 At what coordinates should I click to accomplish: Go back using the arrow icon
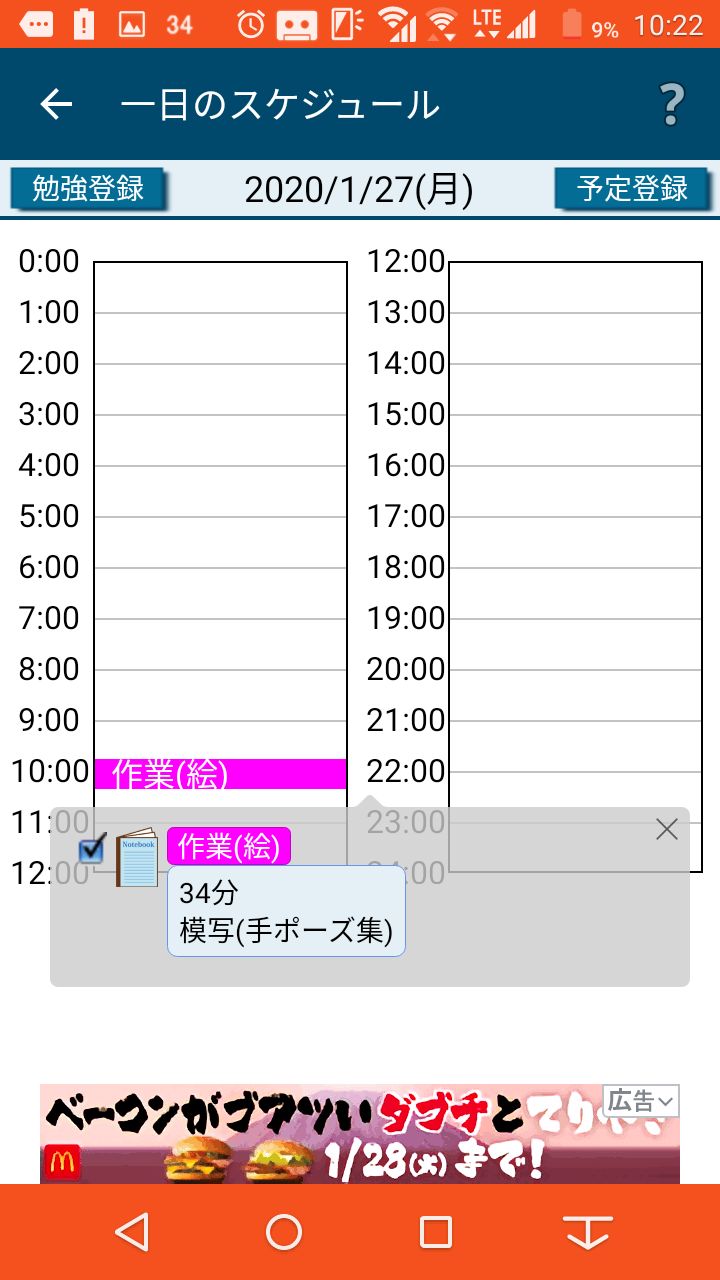coord(56,104)
